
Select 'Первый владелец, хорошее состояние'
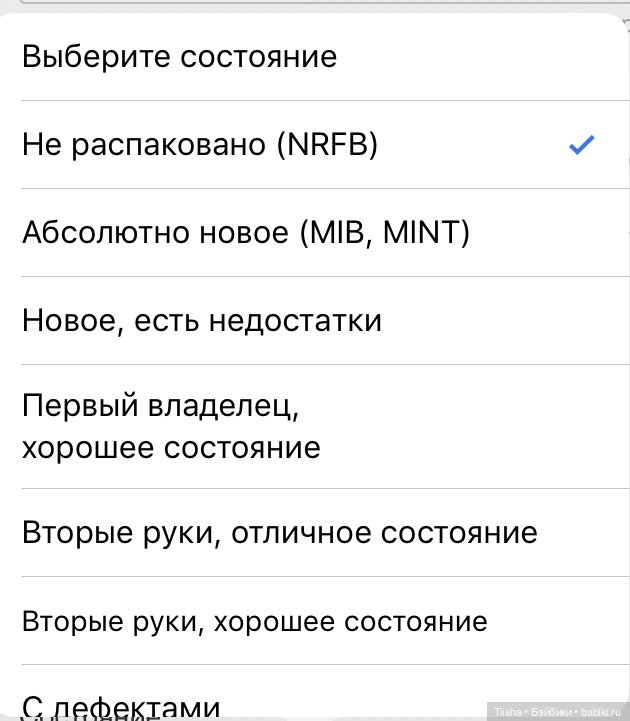point(172,427)
